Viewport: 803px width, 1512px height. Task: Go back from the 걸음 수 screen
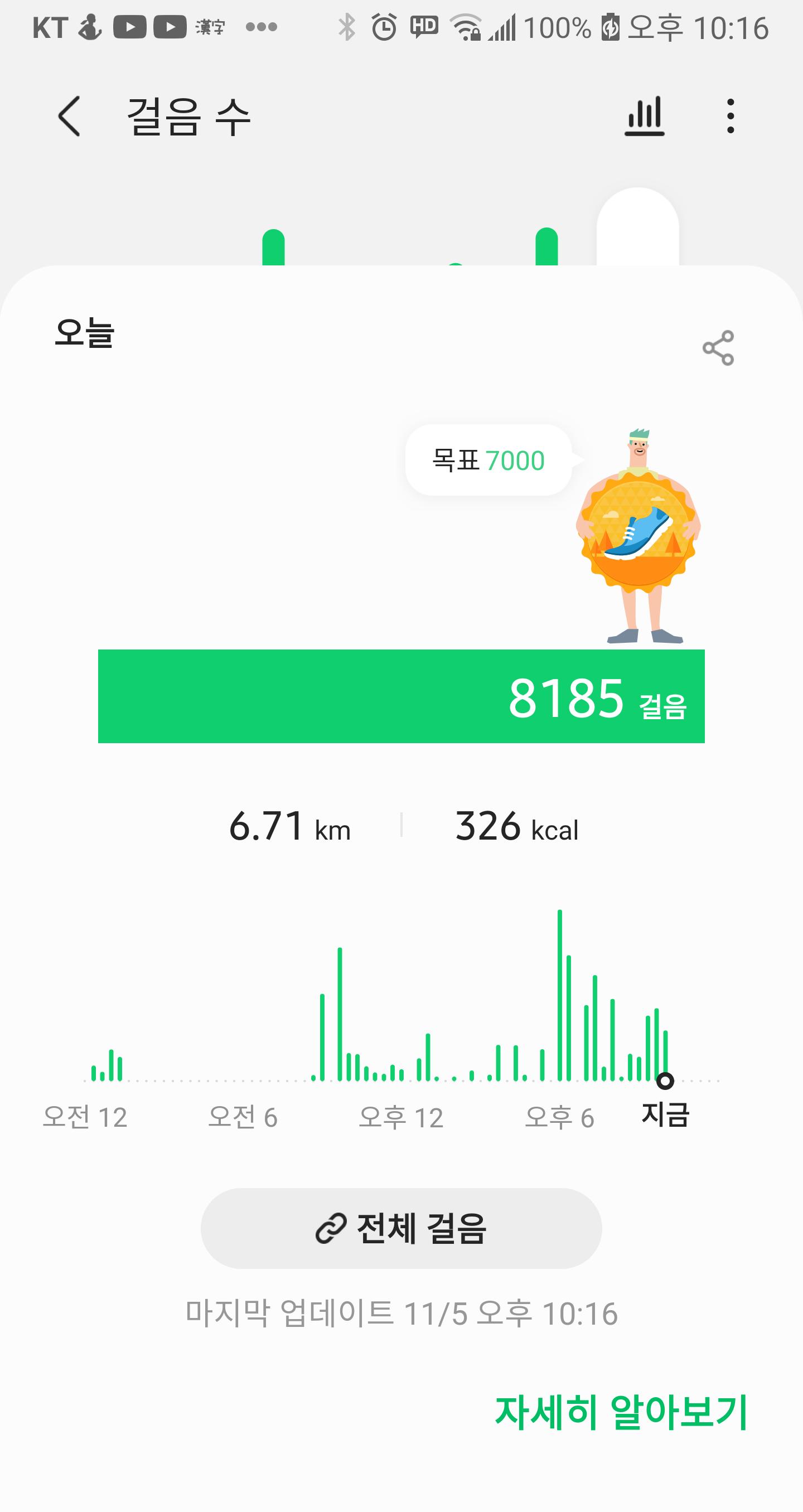[69, 116]
